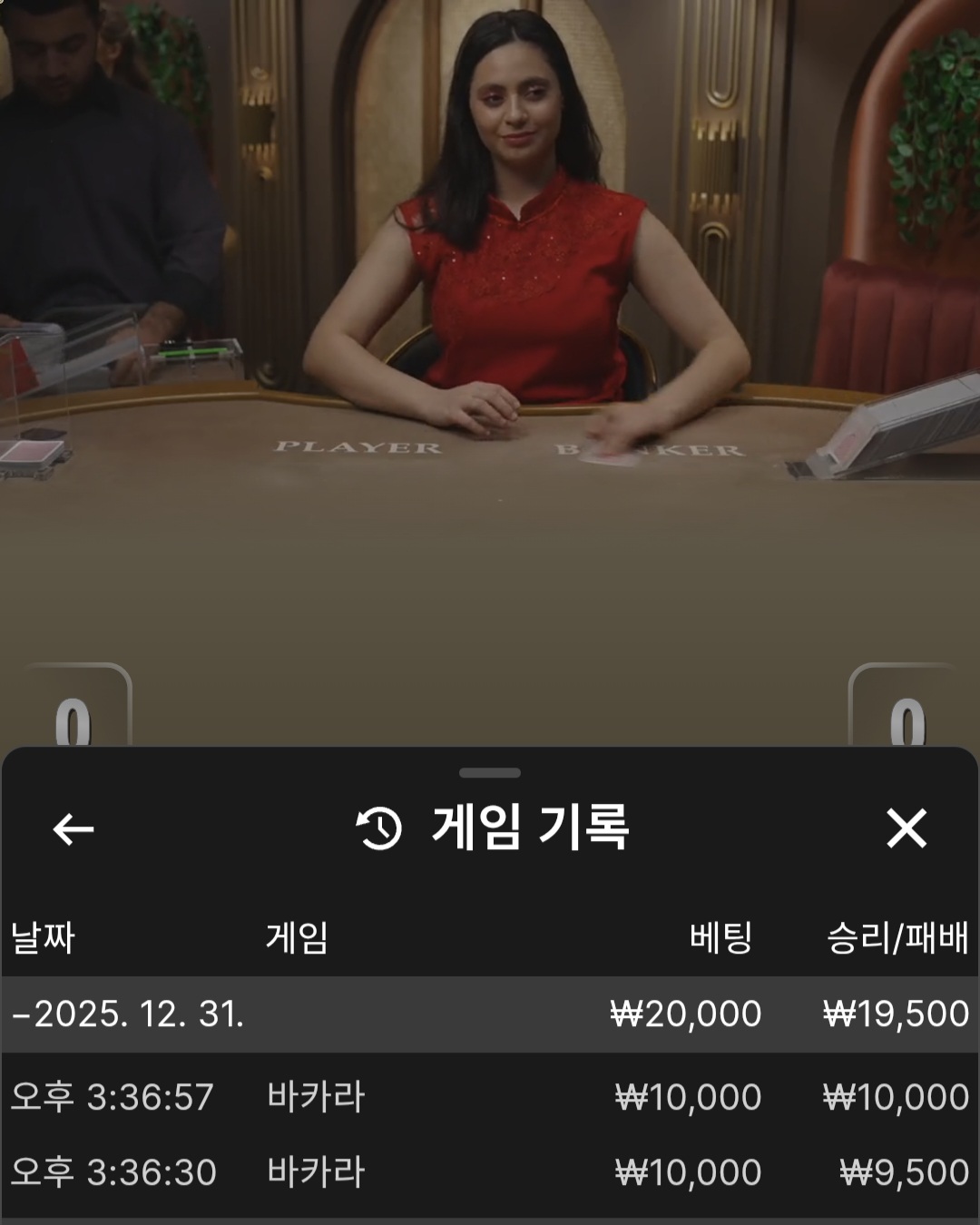980x1225 pixels.
Task: Collapse the 2025. 12. 31. date group
Action: coord(127,1014)
